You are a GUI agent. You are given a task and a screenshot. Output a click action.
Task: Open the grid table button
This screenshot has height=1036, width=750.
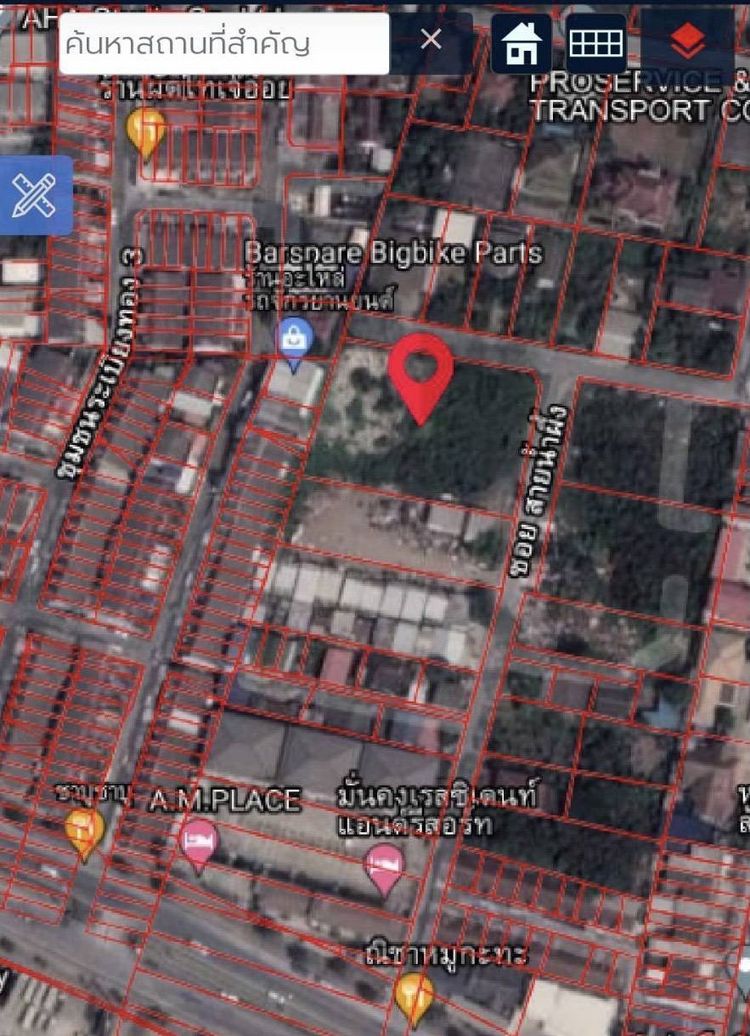[x=596, y=43]
